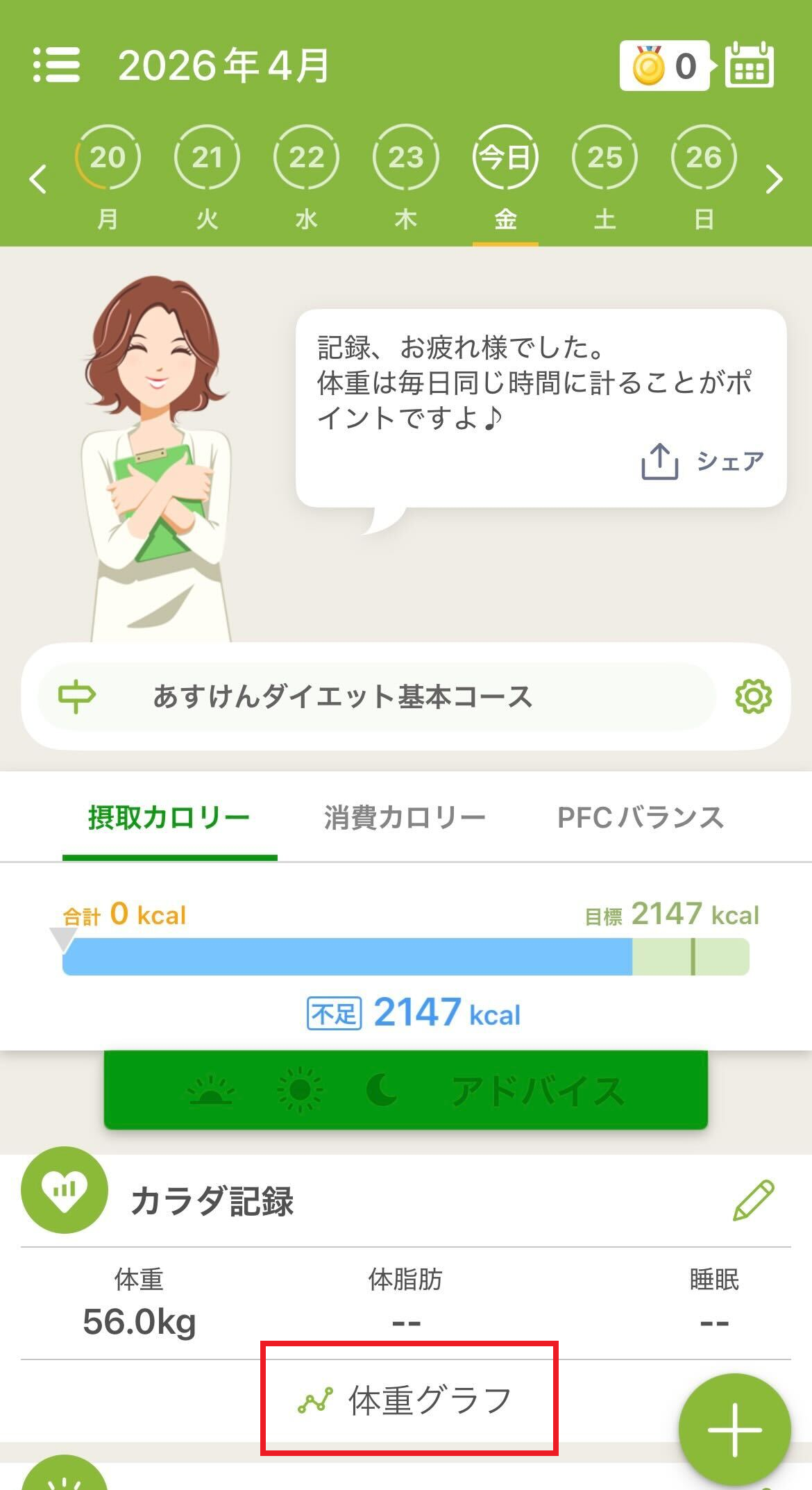Select day 25 Saturday on date strip
The height and width of the screenshot is (1490, 812).
click(x=604, y=158)
